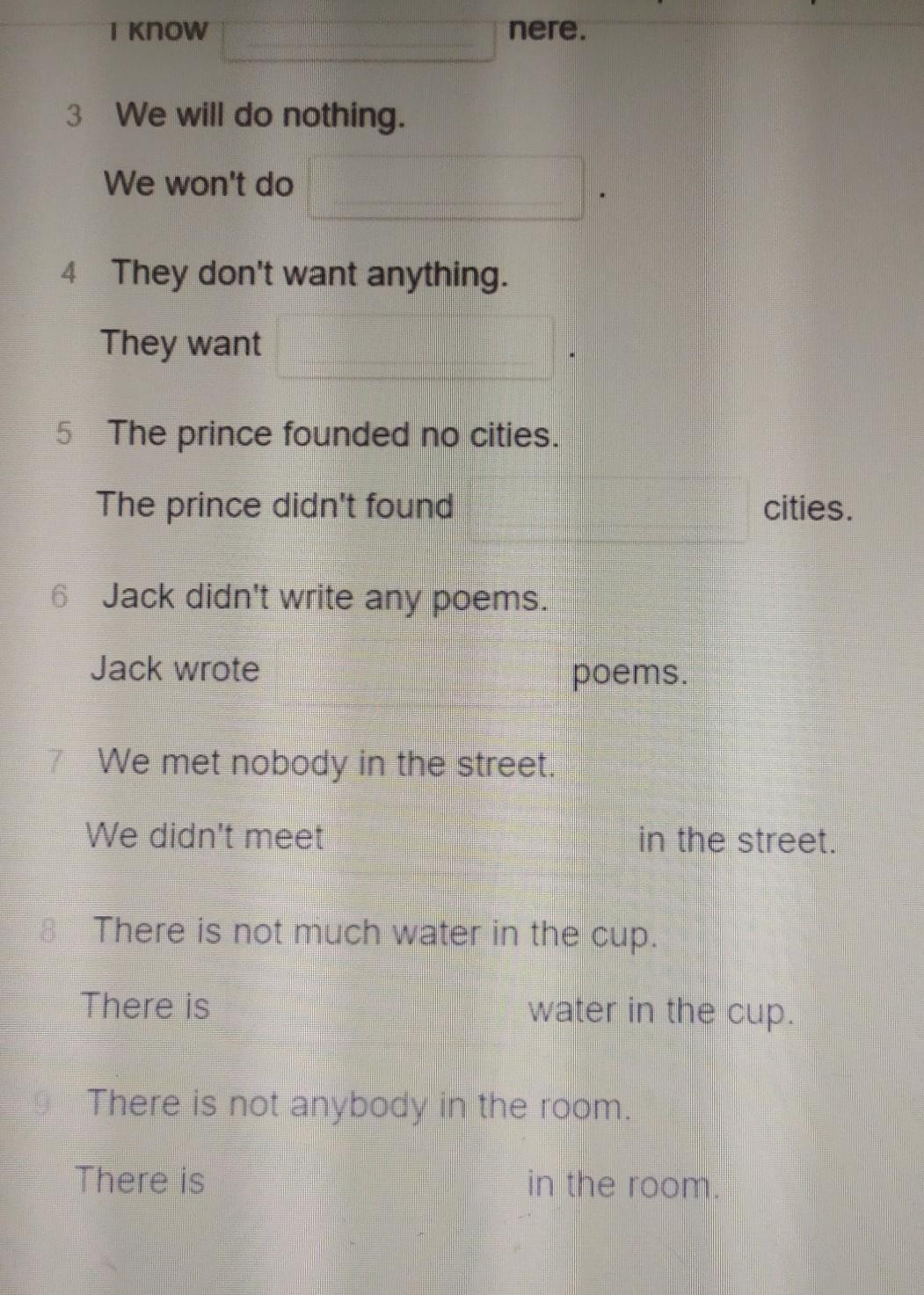This screenshot has height=1295, width=924.
Task: Activate the field after "Jack wrote"
Action: click(417, 673)
